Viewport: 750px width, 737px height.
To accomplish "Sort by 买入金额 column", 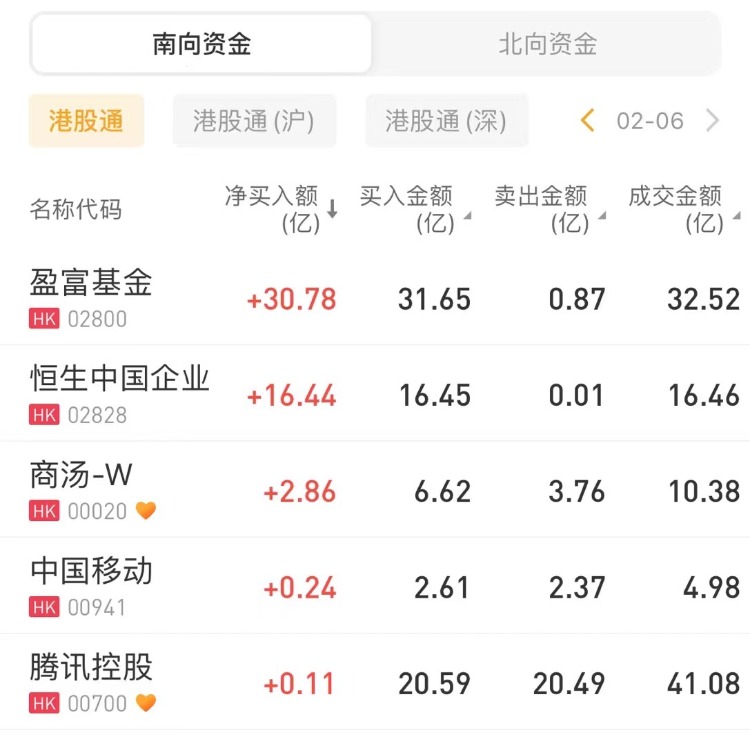I will coord(413,208).
